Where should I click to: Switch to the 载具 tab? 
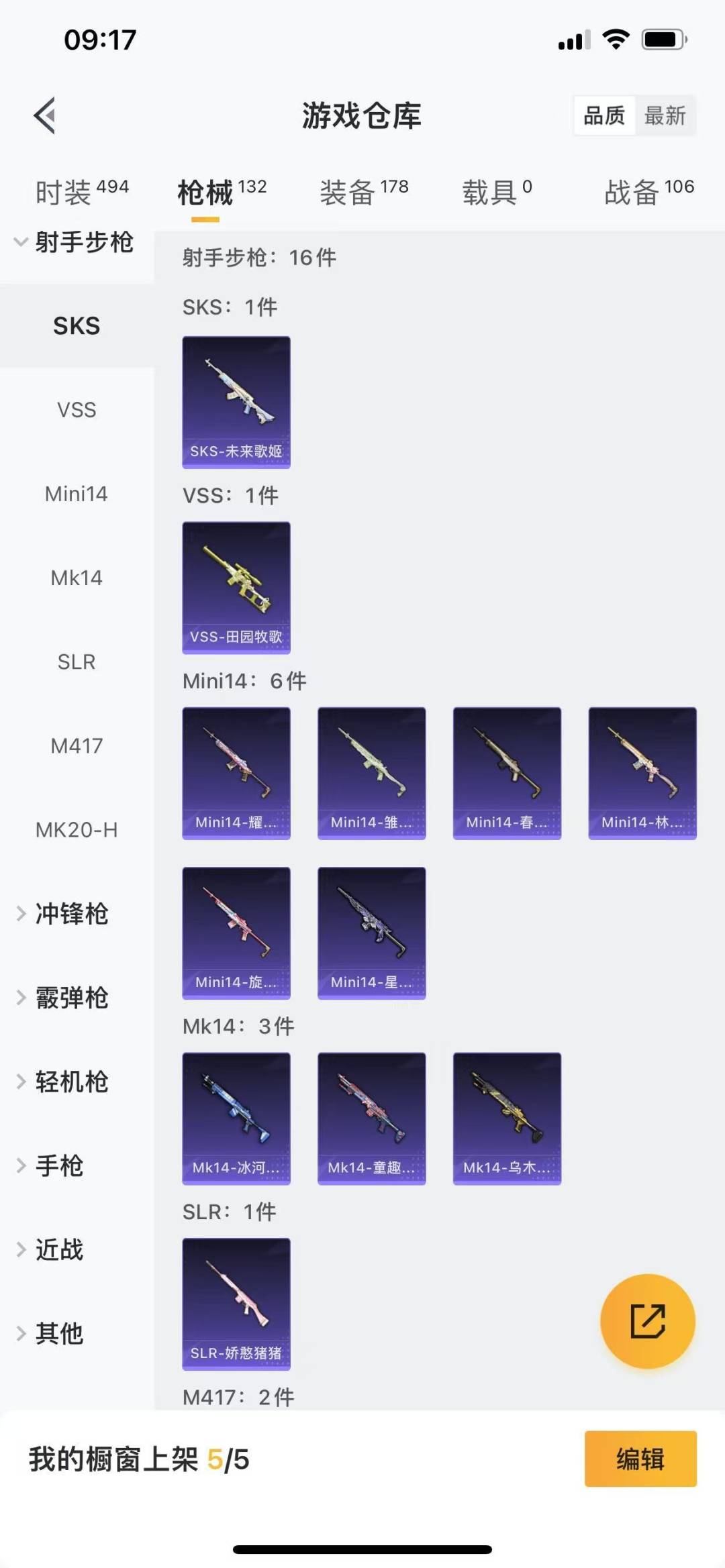[x=497, y=192]
